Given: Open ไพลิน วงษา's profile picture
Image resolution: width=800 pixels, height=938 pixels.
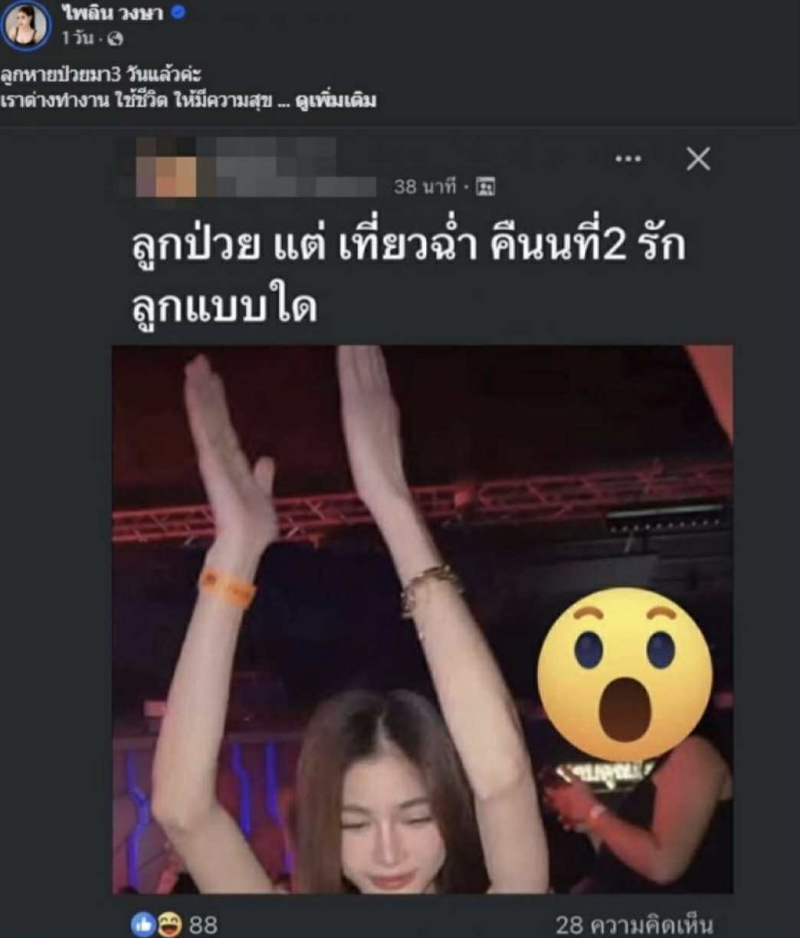Looking at the screenshot, I should click(26, 25).
